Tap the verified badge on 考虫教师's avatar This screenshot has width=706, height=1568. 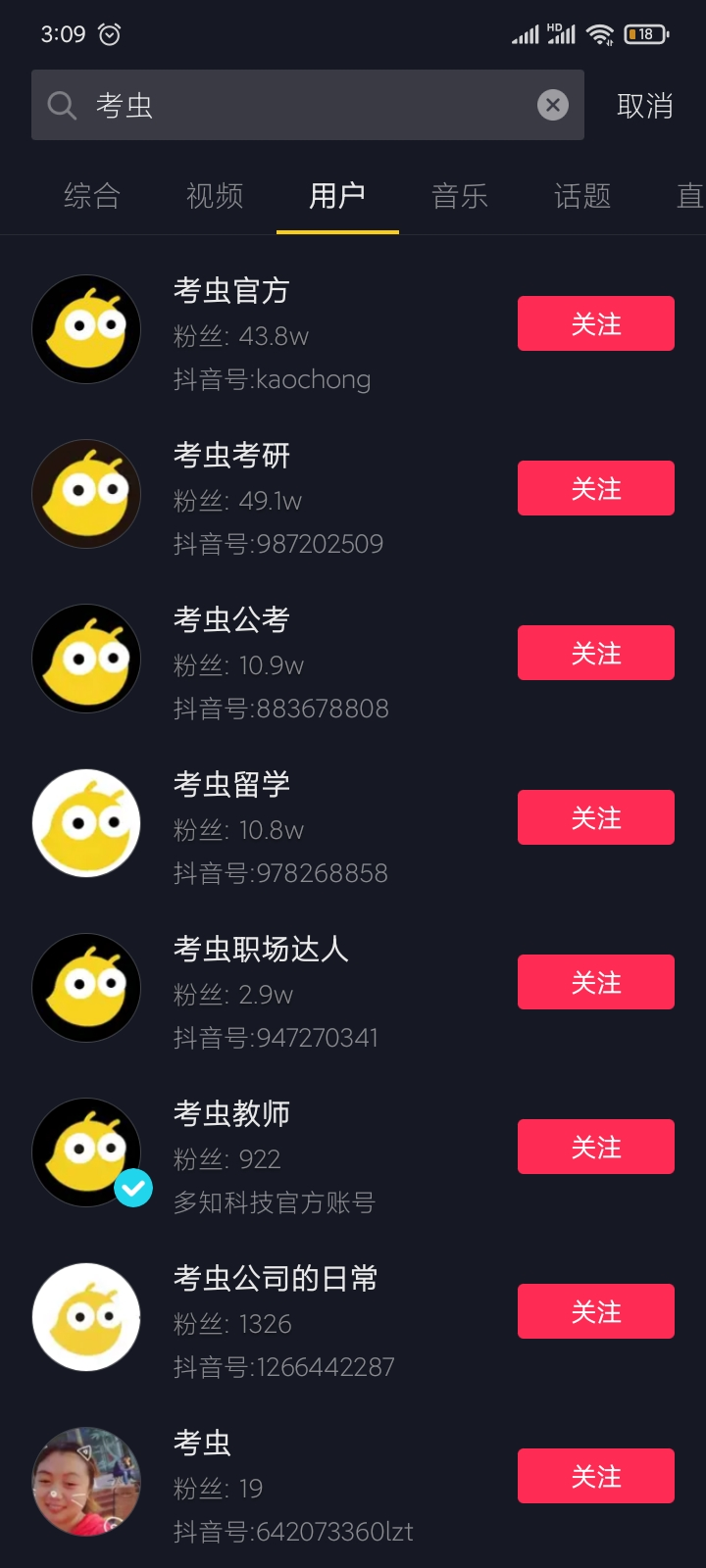click(x=134, y=1189)
